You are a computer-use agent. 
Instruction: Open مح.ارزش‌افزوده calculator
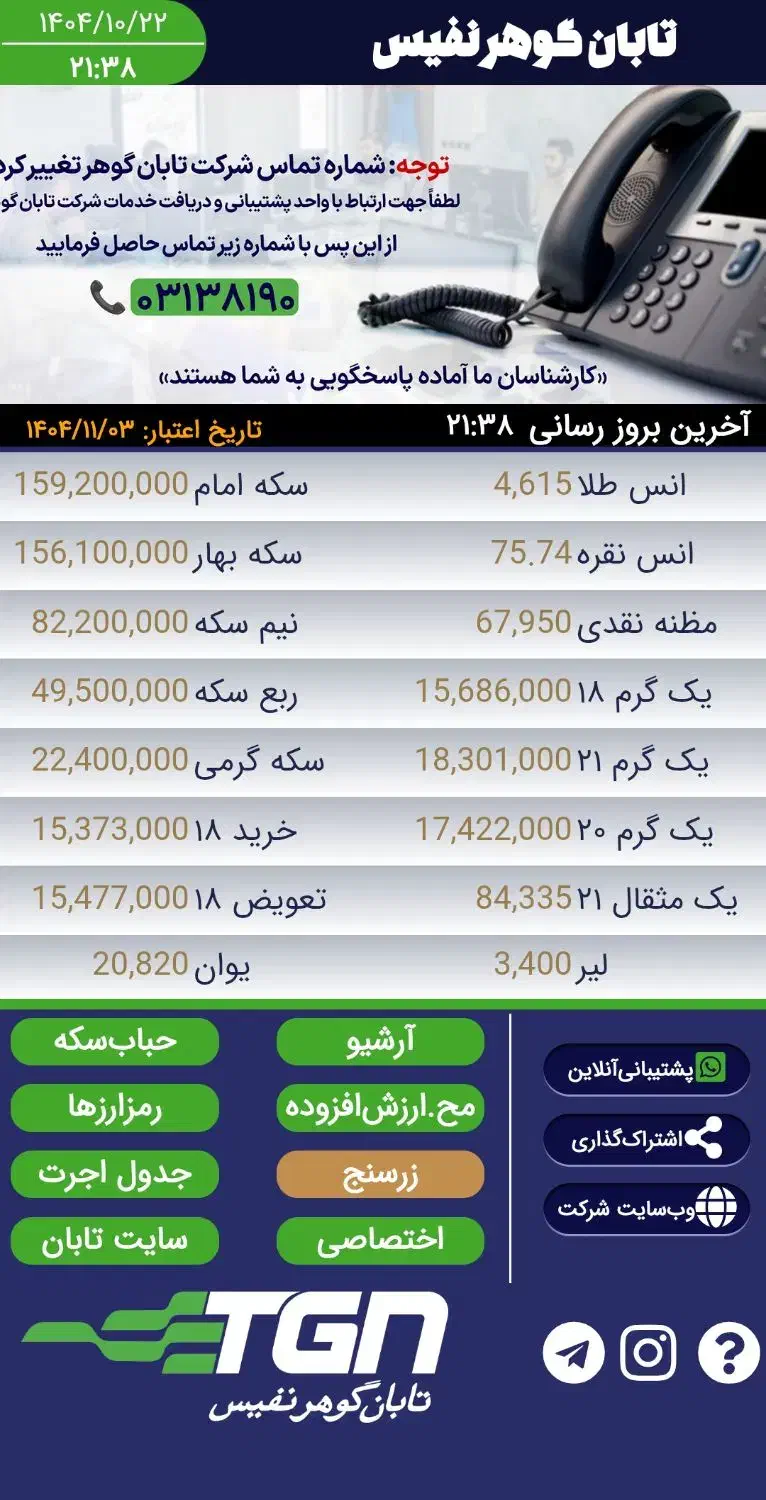pyautogui.click(x=380, y=1108)
